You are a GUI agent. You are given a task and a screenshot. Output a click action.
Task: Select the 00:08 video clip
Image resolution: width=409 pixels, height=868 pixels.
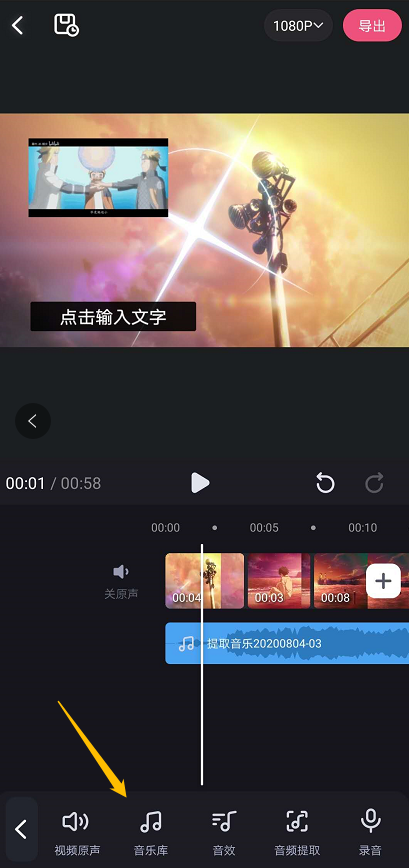(x=340, y=581)
